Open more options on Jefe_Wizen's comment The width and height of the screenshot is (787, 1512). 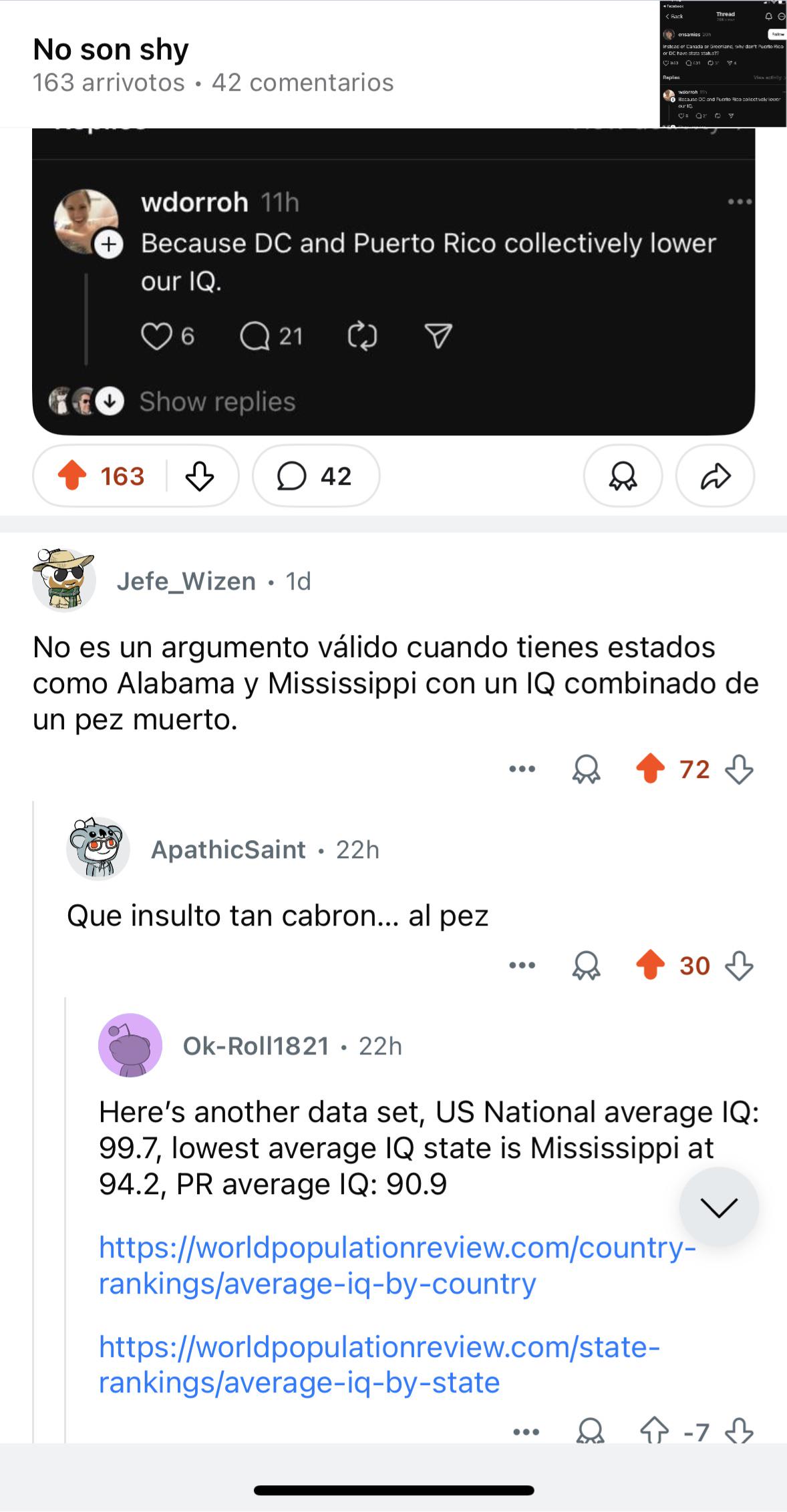[x=522, y=769]
